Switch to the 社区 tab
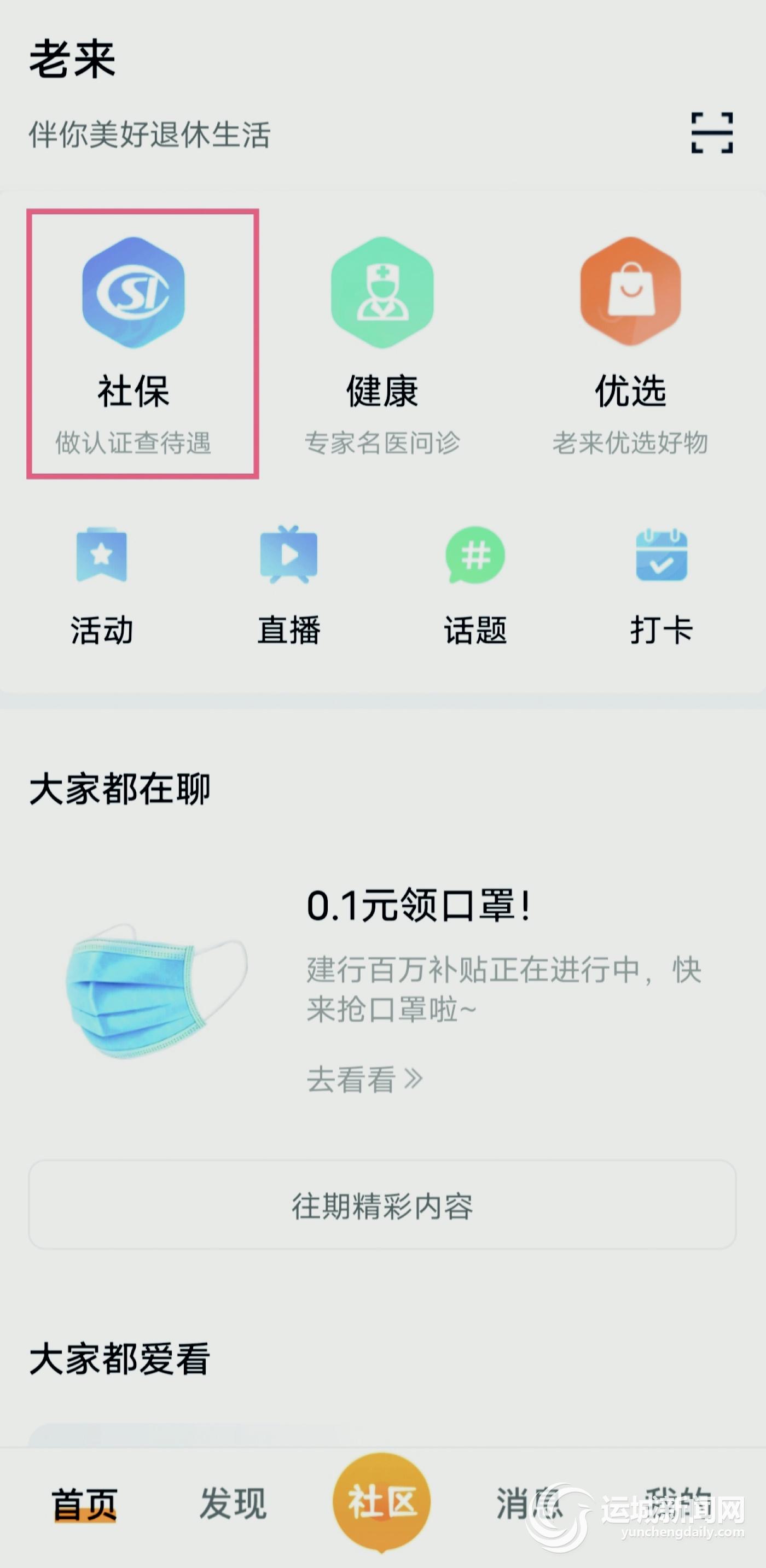This screenshot has width=766, height=1568. (382, 1501)
